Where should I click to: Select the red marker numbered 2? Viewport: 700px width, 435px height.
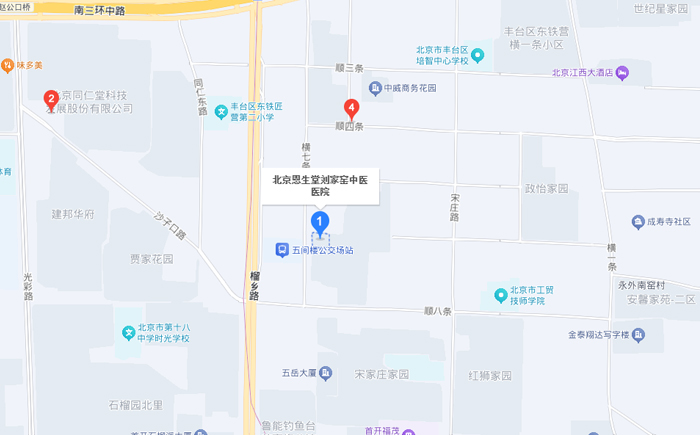[x=51, y=99]
